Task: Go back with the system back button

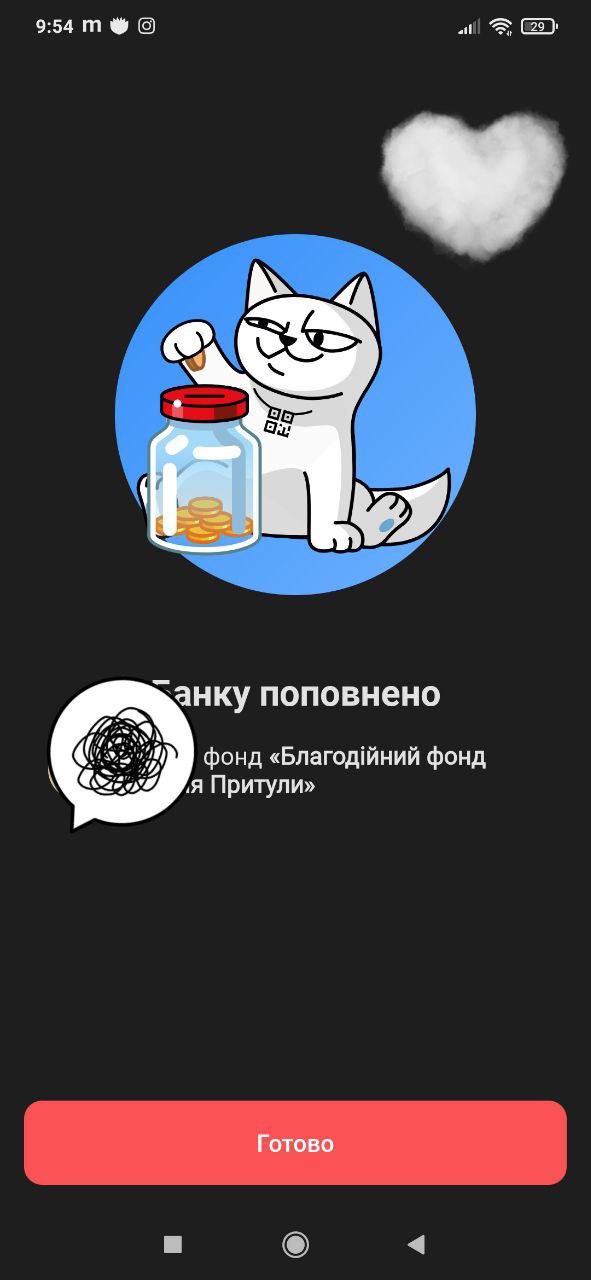Action: point(416,1244)
